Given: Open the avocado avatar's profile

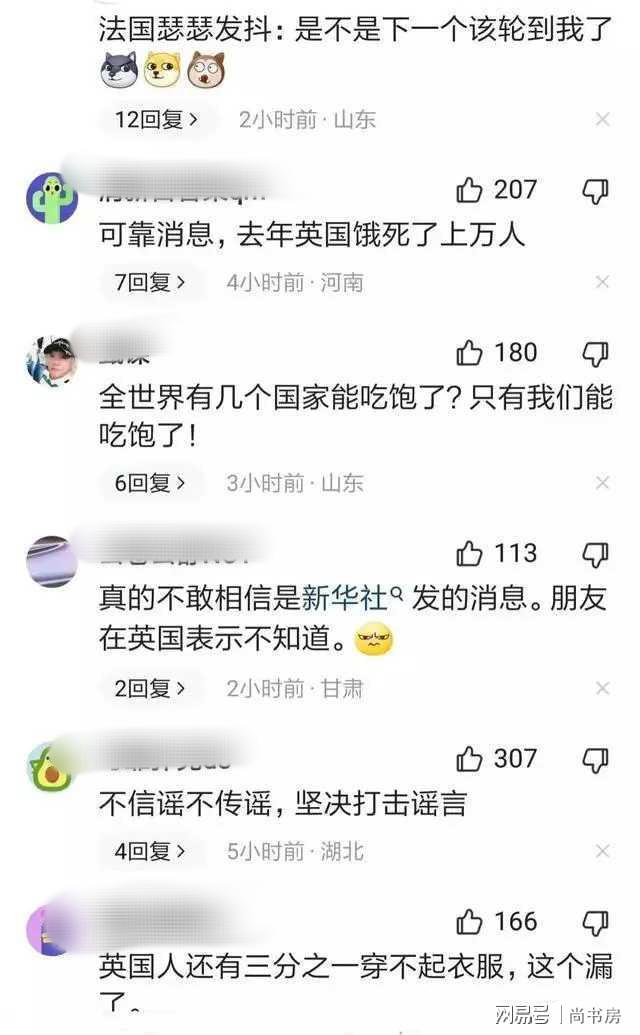Looking at the screenshot, I should [x=50, y=768].
